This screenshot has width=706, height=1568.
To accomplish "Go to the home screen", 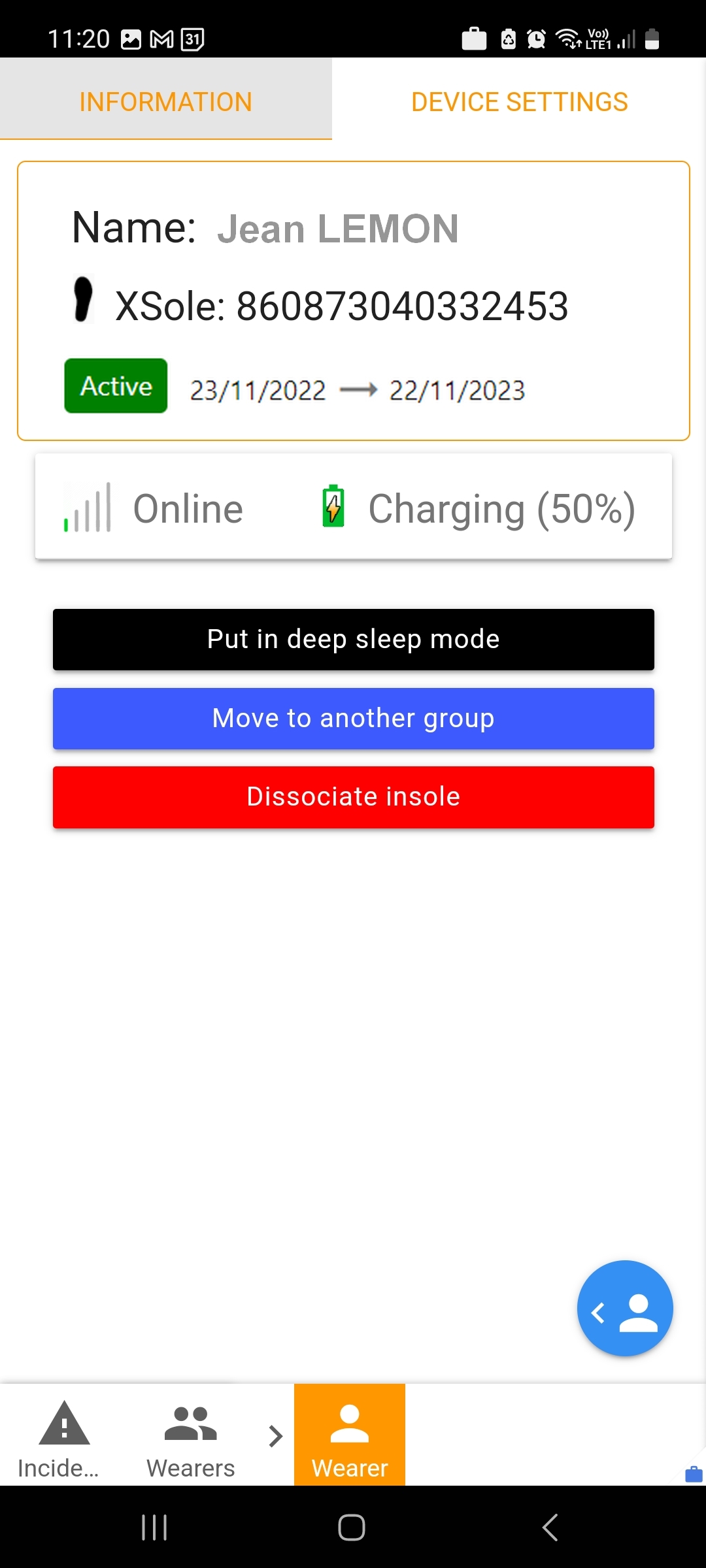I will [352, 1527].
